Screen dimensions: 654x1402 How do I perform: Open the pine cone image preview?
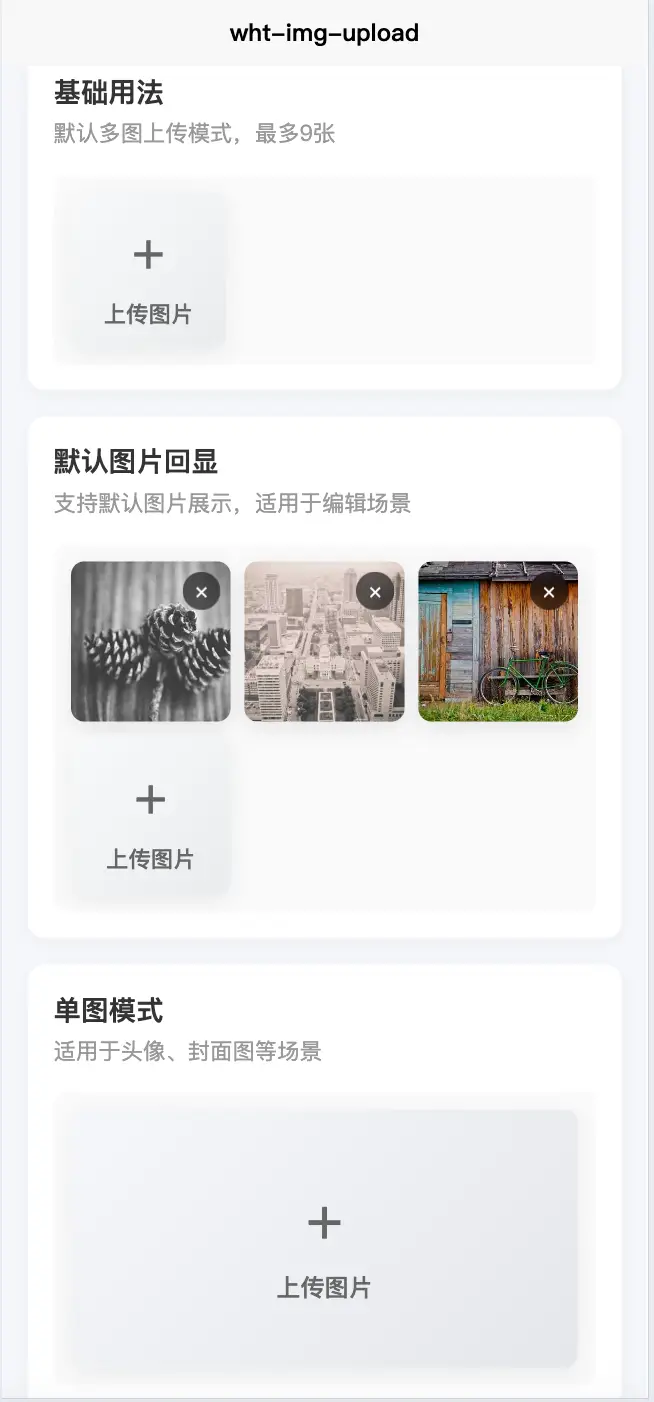coord(151,641)
